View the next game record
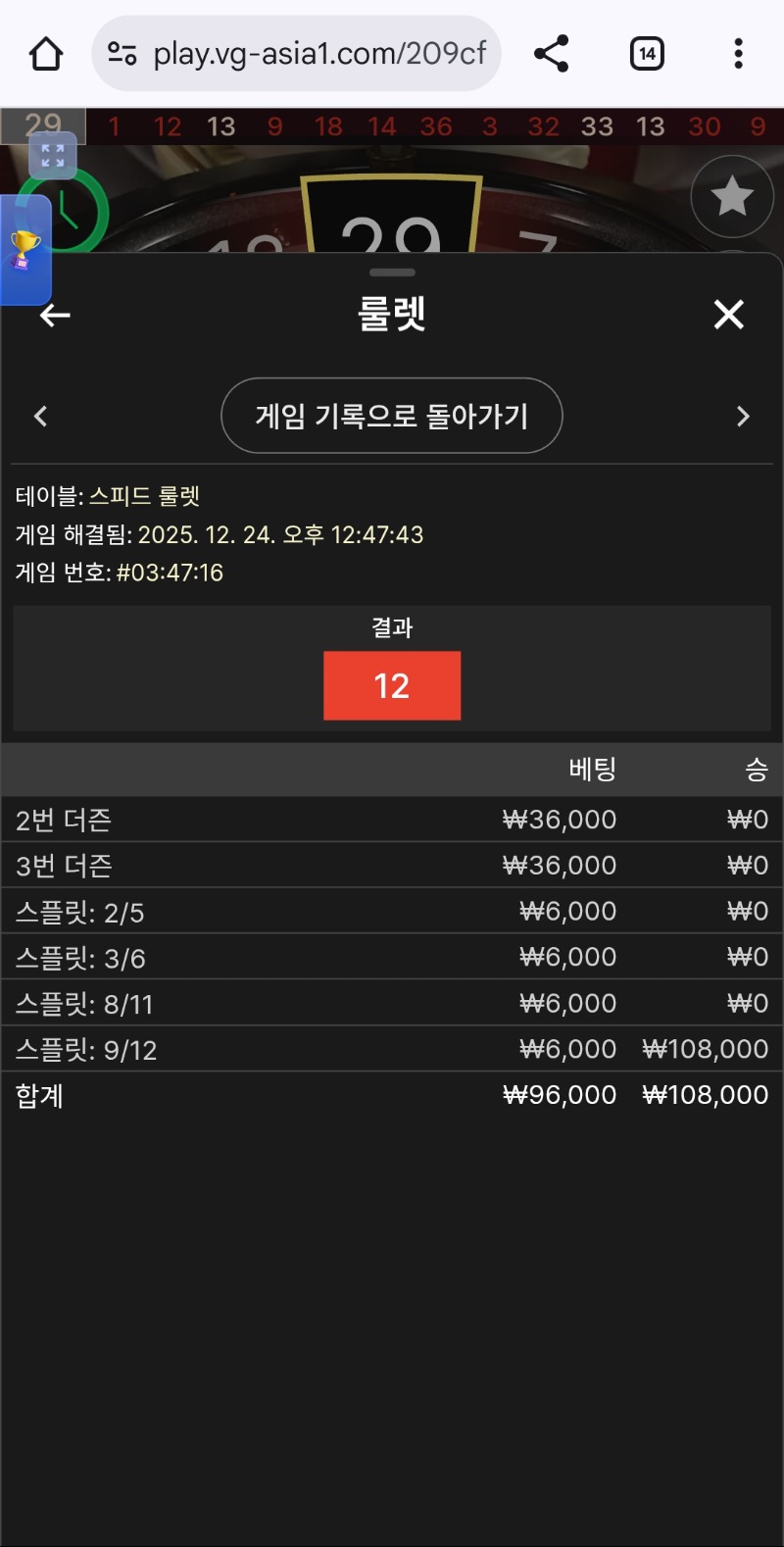Screen dimensions: 784x1547 point(743,417)
